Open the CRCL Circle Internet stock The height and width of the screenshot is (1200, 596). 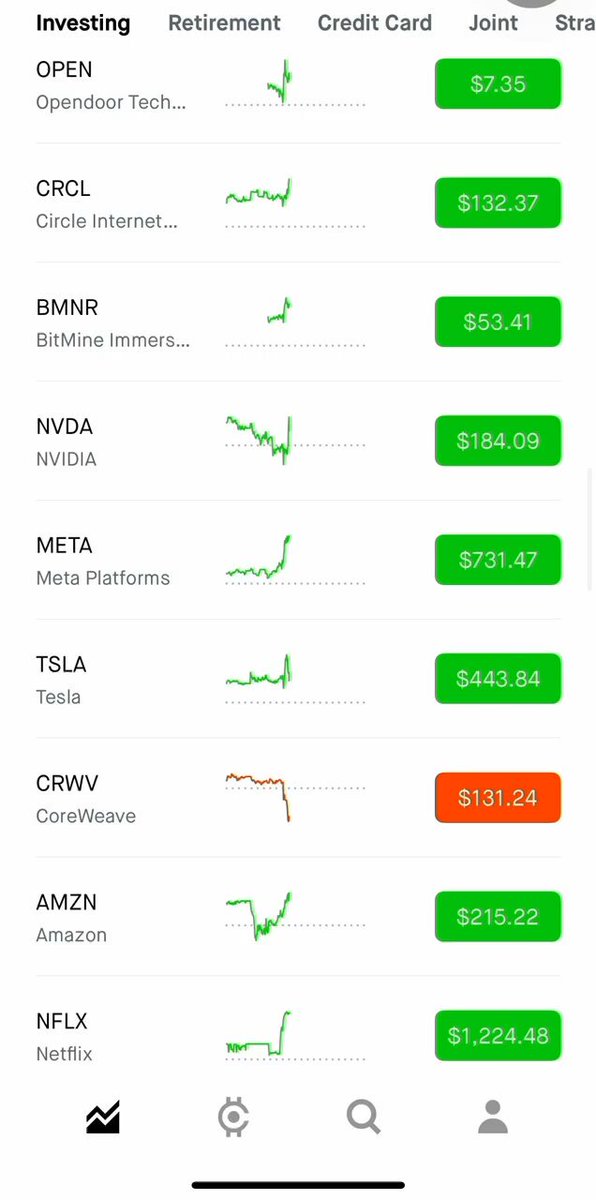point(298,203)
